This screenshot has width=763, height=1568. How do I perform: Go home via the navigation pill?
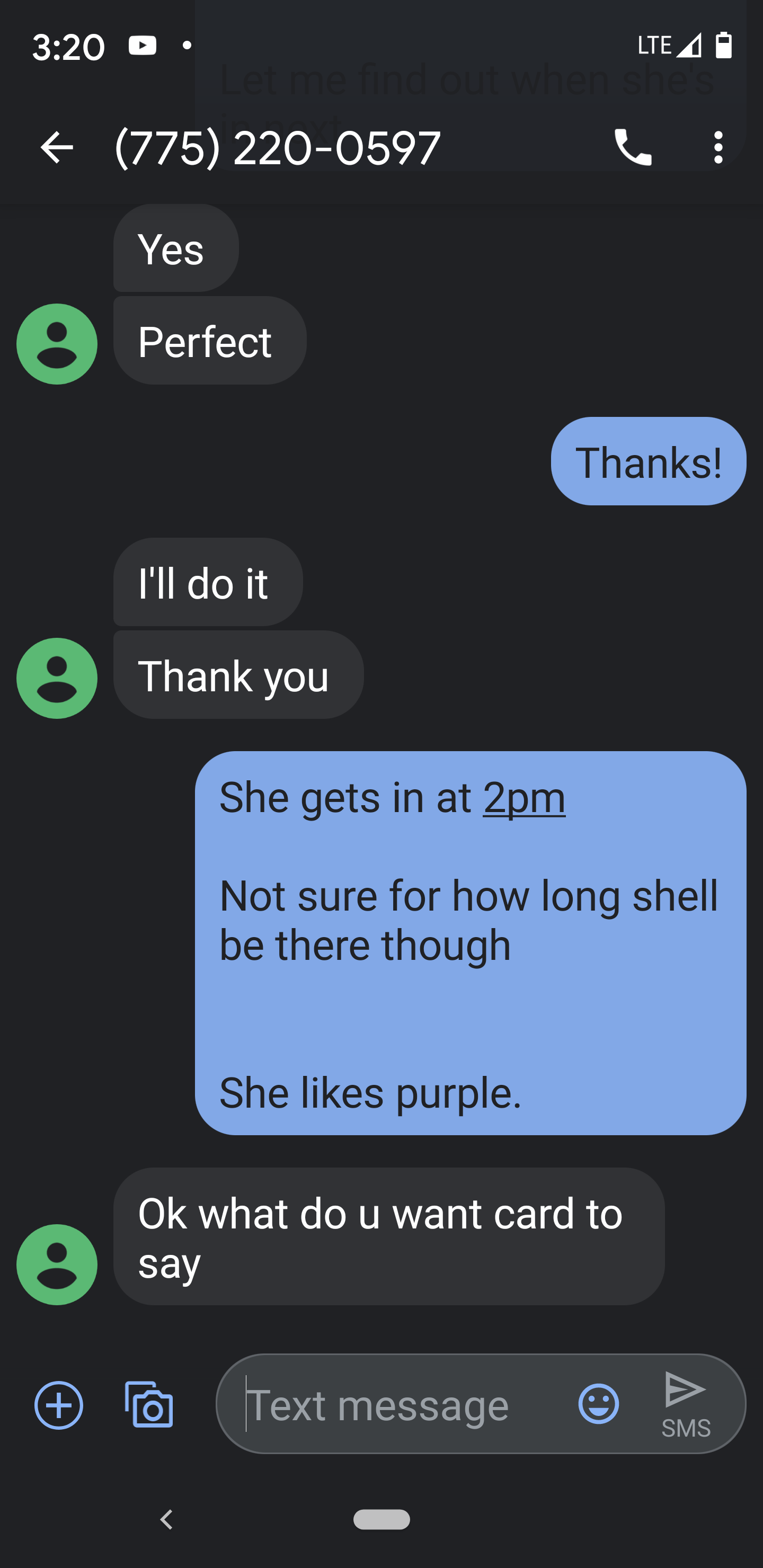tap(381, 1520)
